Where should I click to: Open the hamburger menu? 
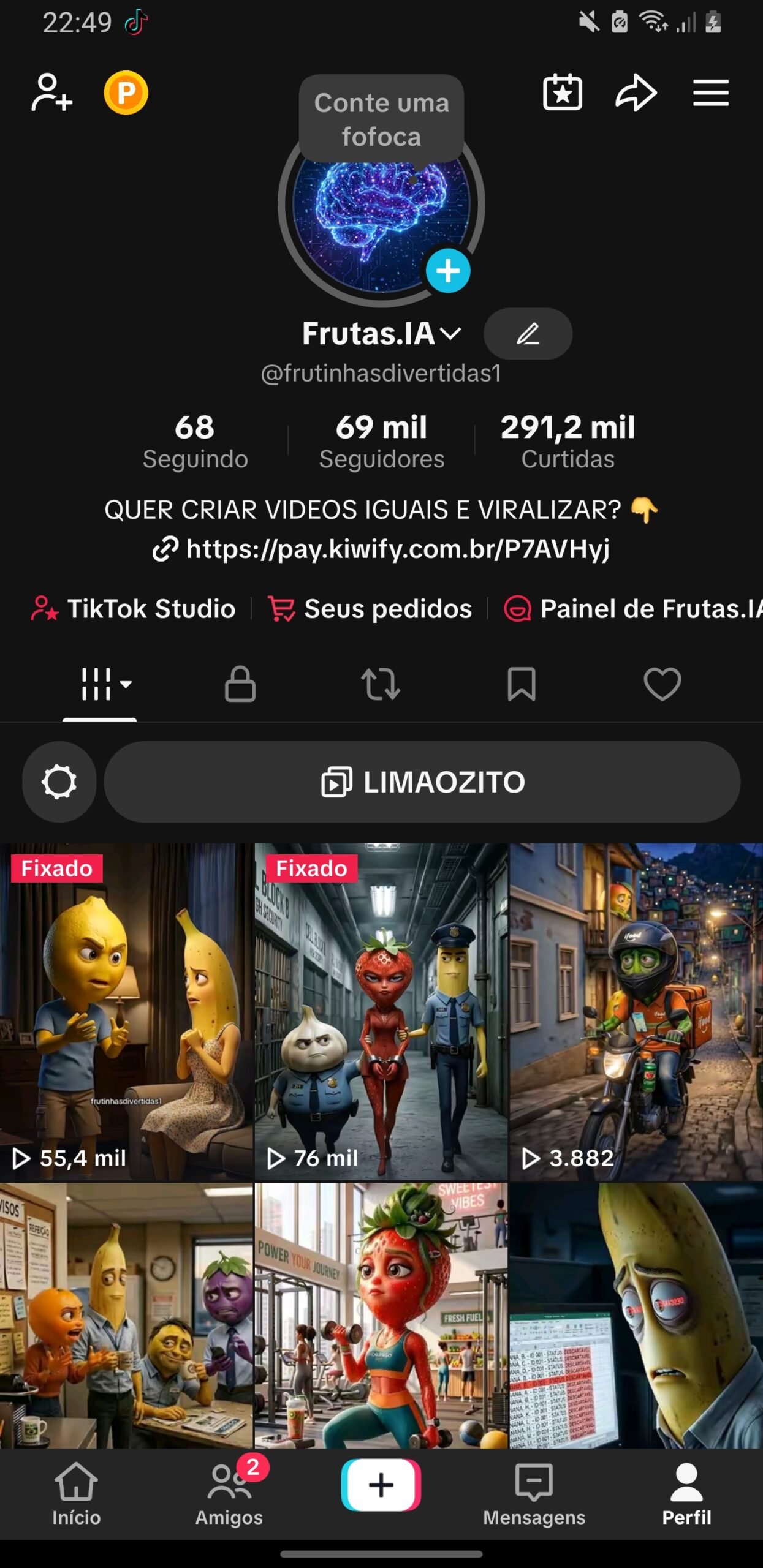click(710, 93)
